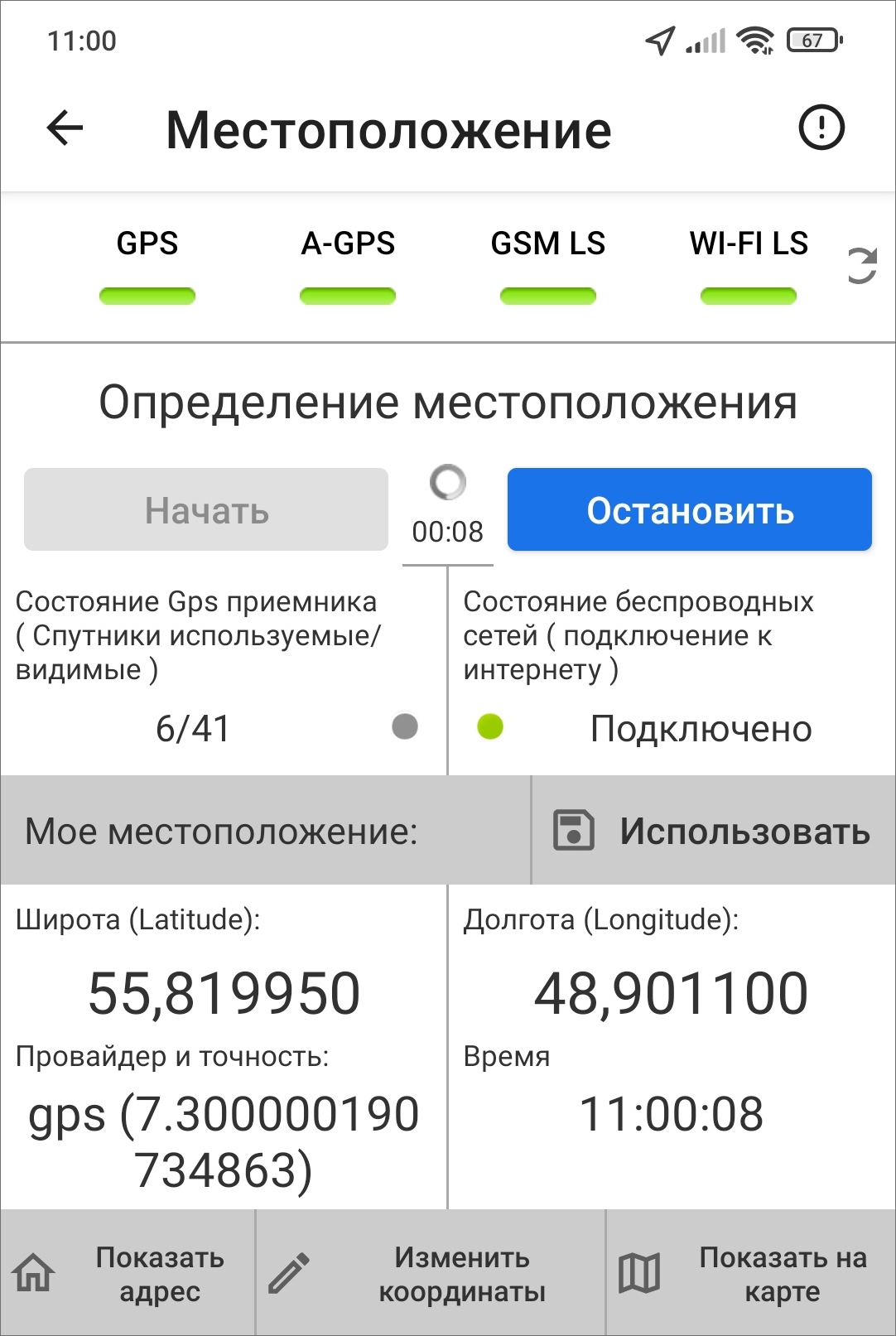This screenshot has width=896, height=1336.
Task: Go back using the arrow icon
Action: click(x=65, y=128)
